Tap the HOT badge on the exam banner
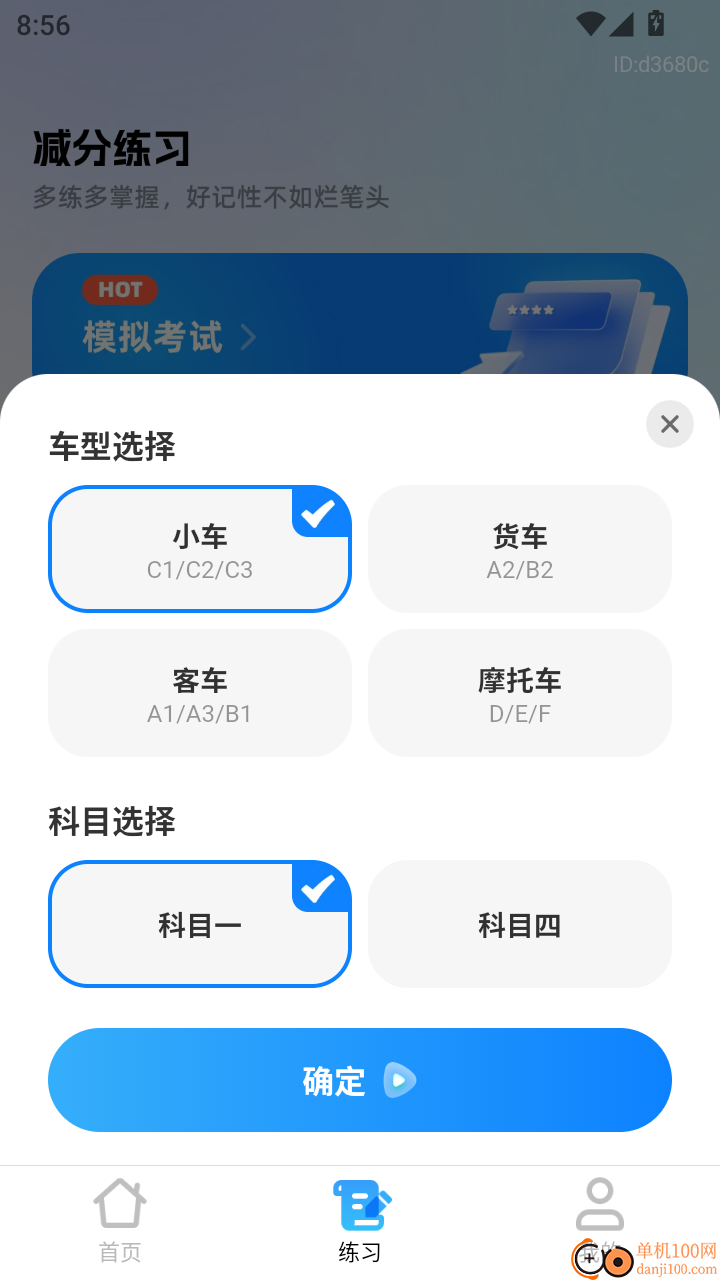This screenshot has height=1280, width=720. (119, 290)
